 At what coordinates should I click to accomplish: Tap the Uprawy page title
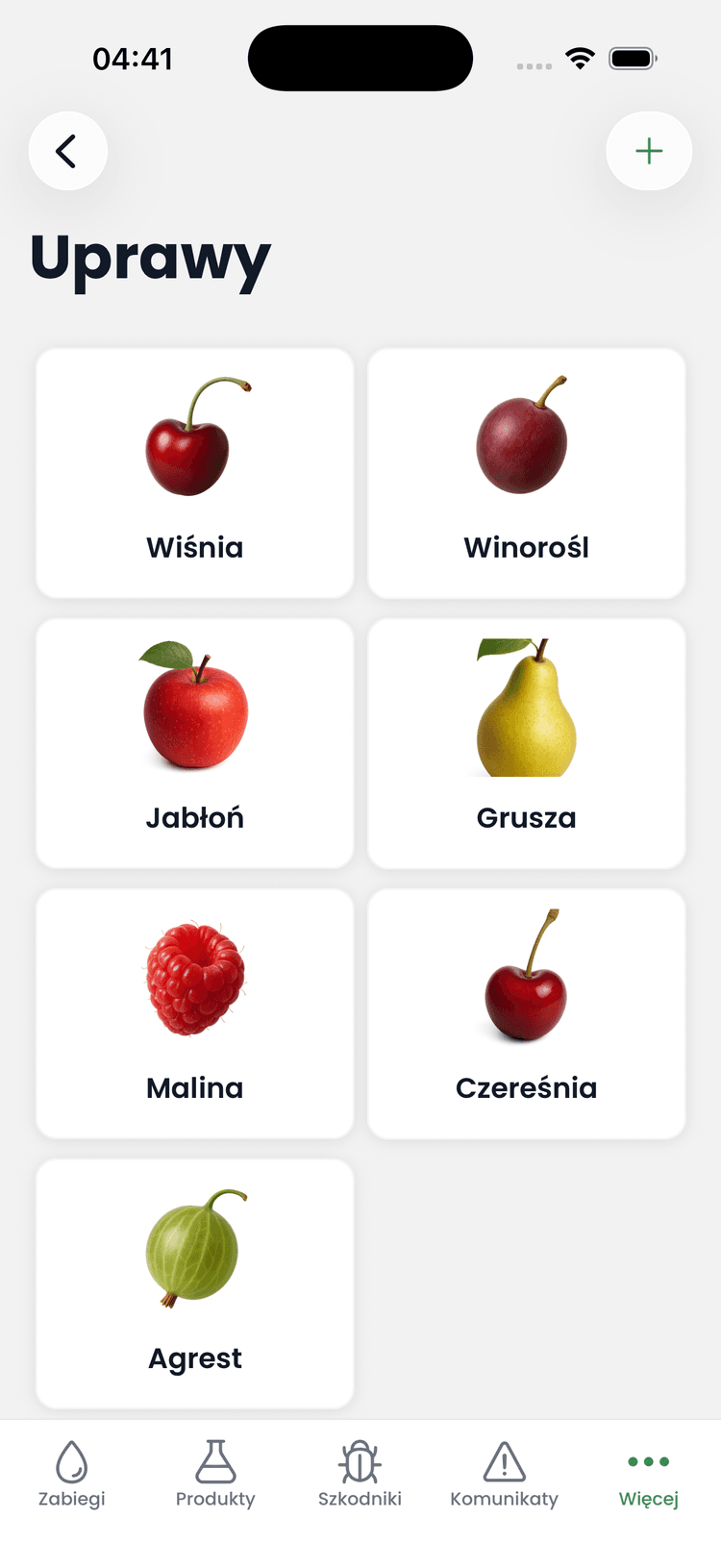(151, 259)
